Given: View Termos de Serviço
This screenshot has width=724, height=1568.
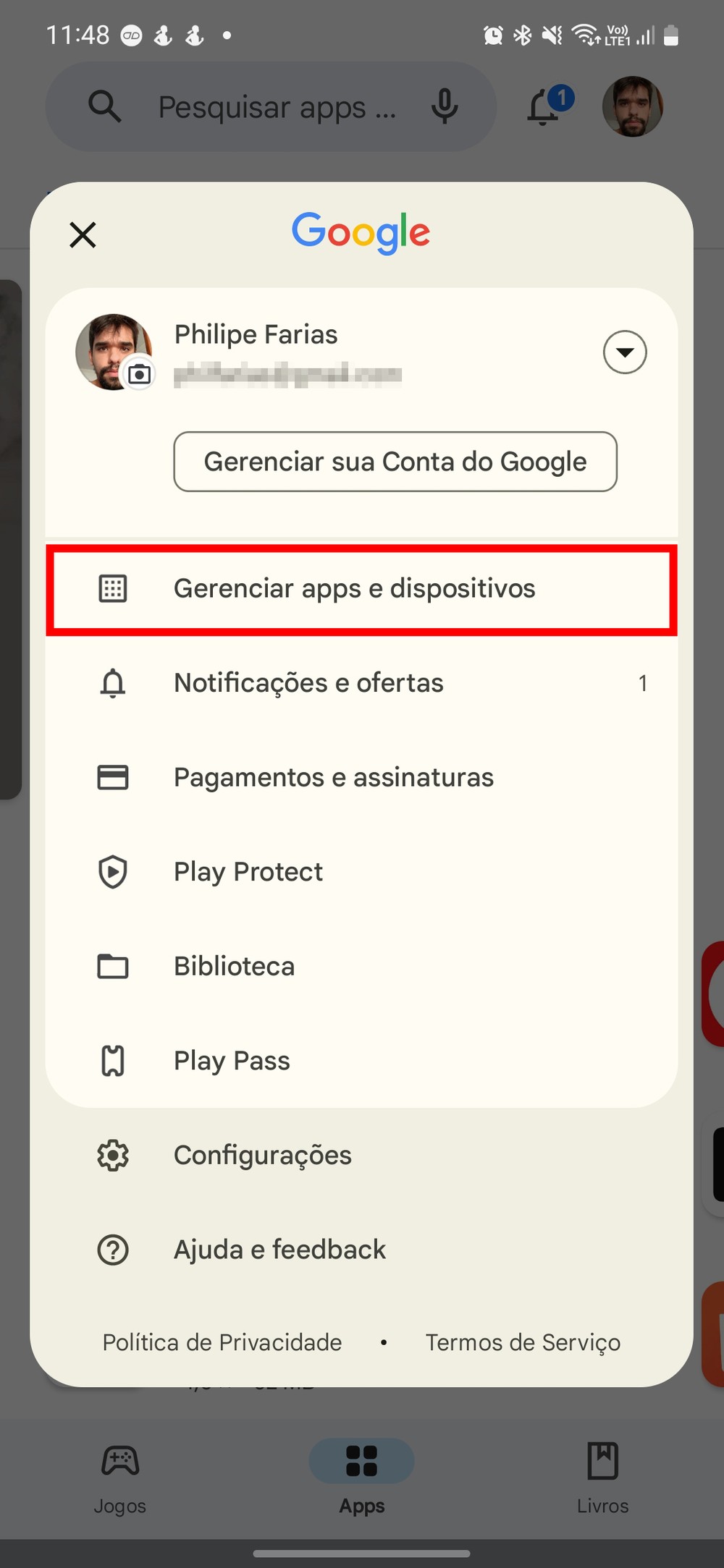Looking at the screenshot, I should pos(523,1343).
